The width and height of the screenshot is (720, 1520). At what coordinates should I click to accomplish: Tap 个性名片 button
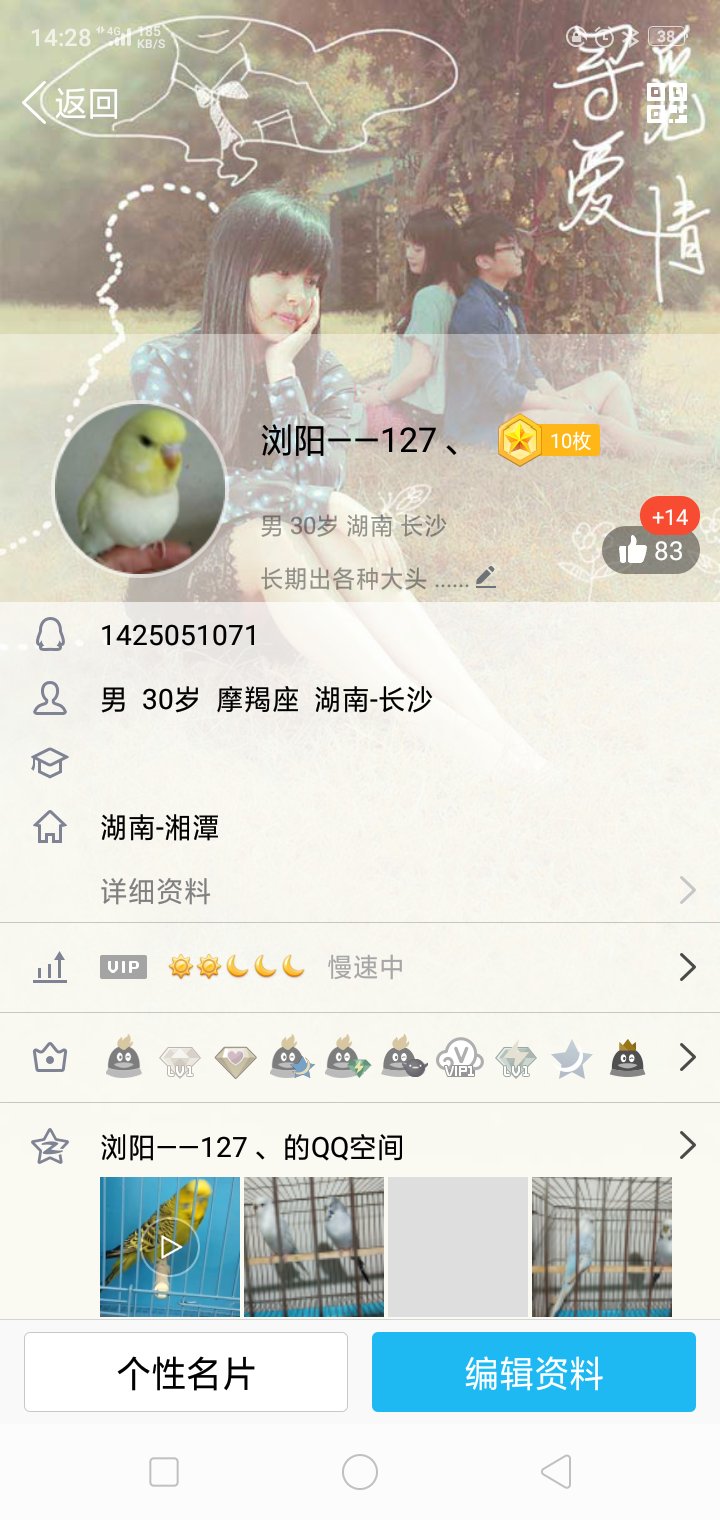point(186,1372)
